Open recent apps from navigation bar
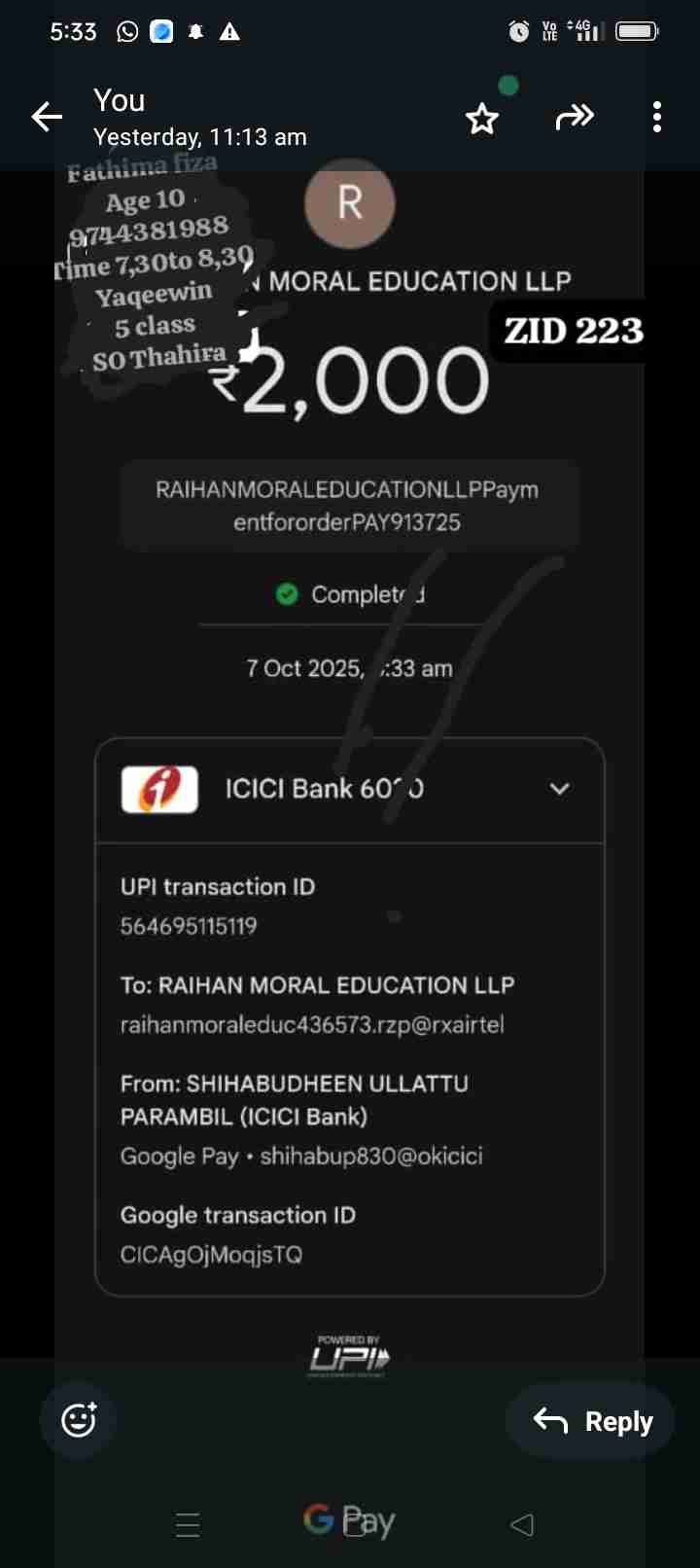The height and width of the screenshot is (1568, 700). (188, 1524)
